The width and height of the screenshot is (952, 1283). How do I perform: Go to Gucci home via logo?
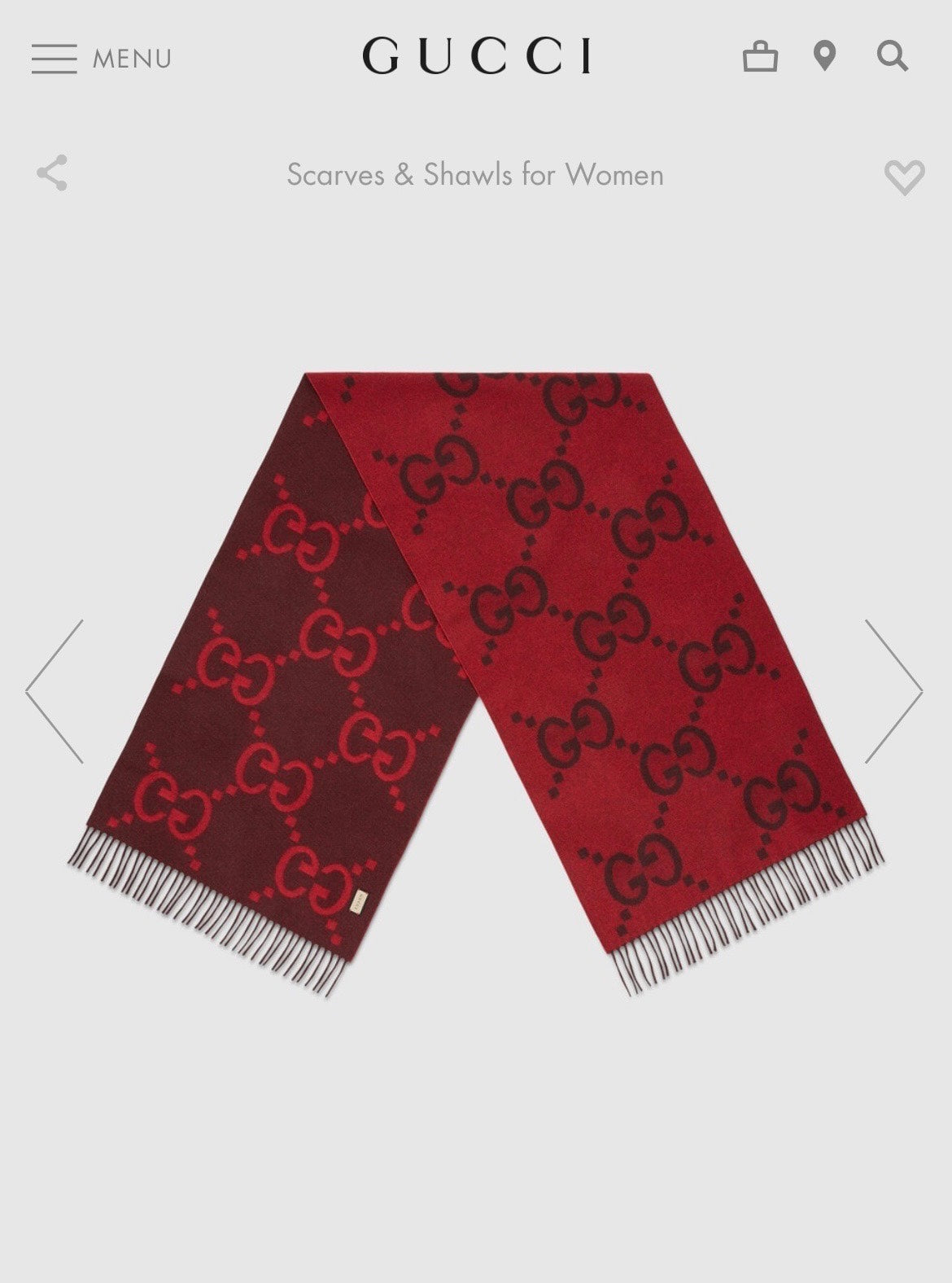point(477,57)
